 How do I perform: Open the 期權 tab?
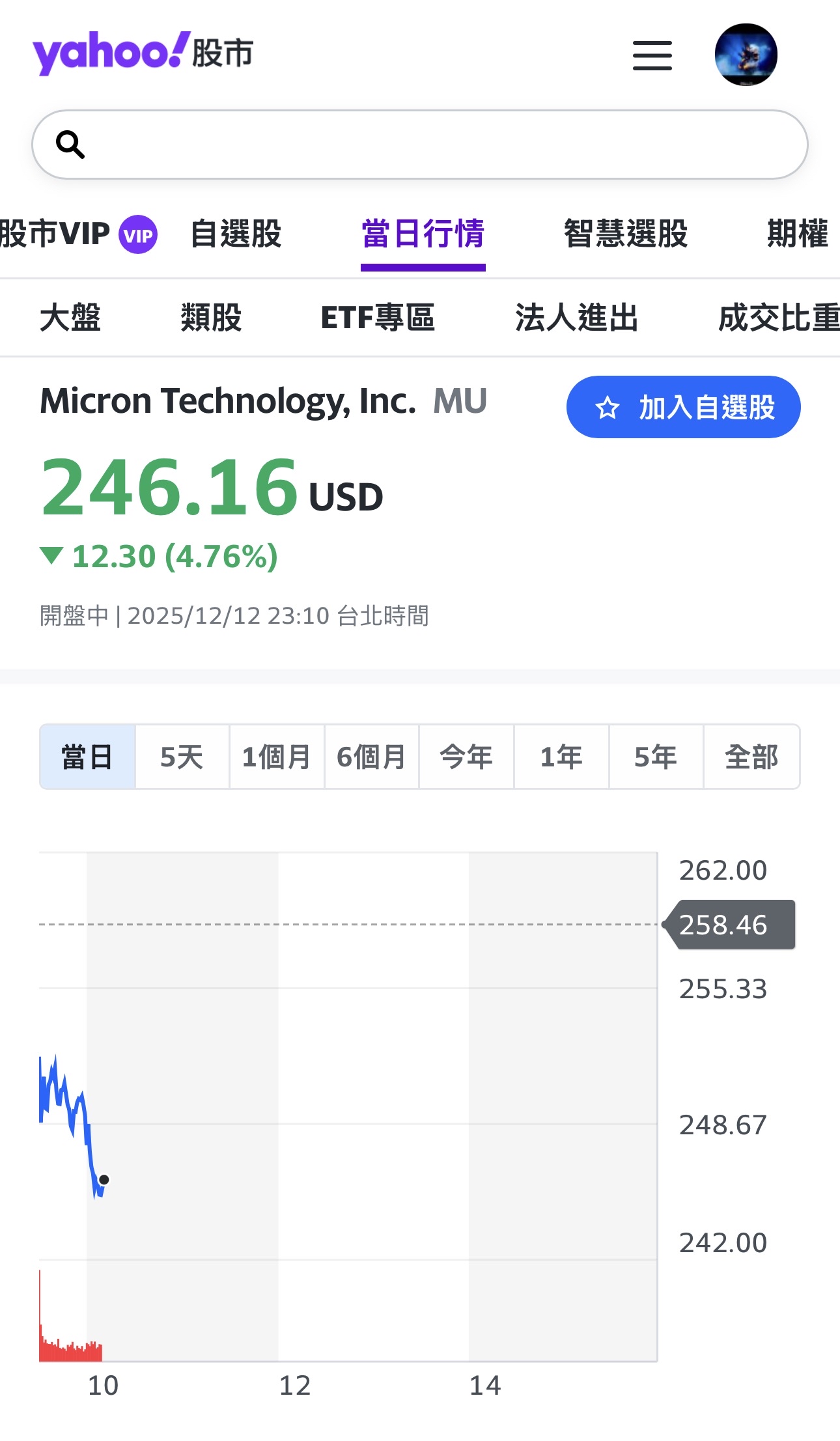pos(798,234)
